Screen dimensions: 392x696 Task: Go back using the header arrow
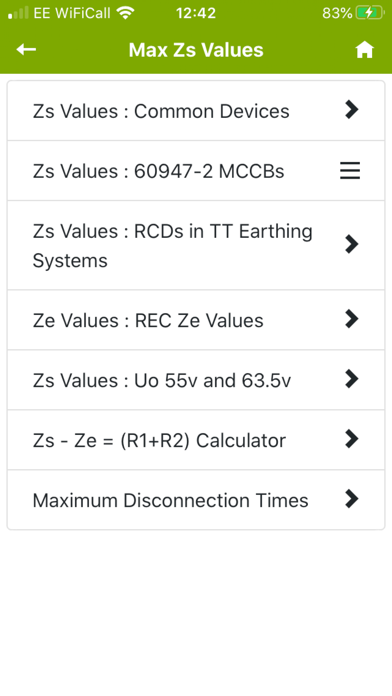(x=26, y=49)
